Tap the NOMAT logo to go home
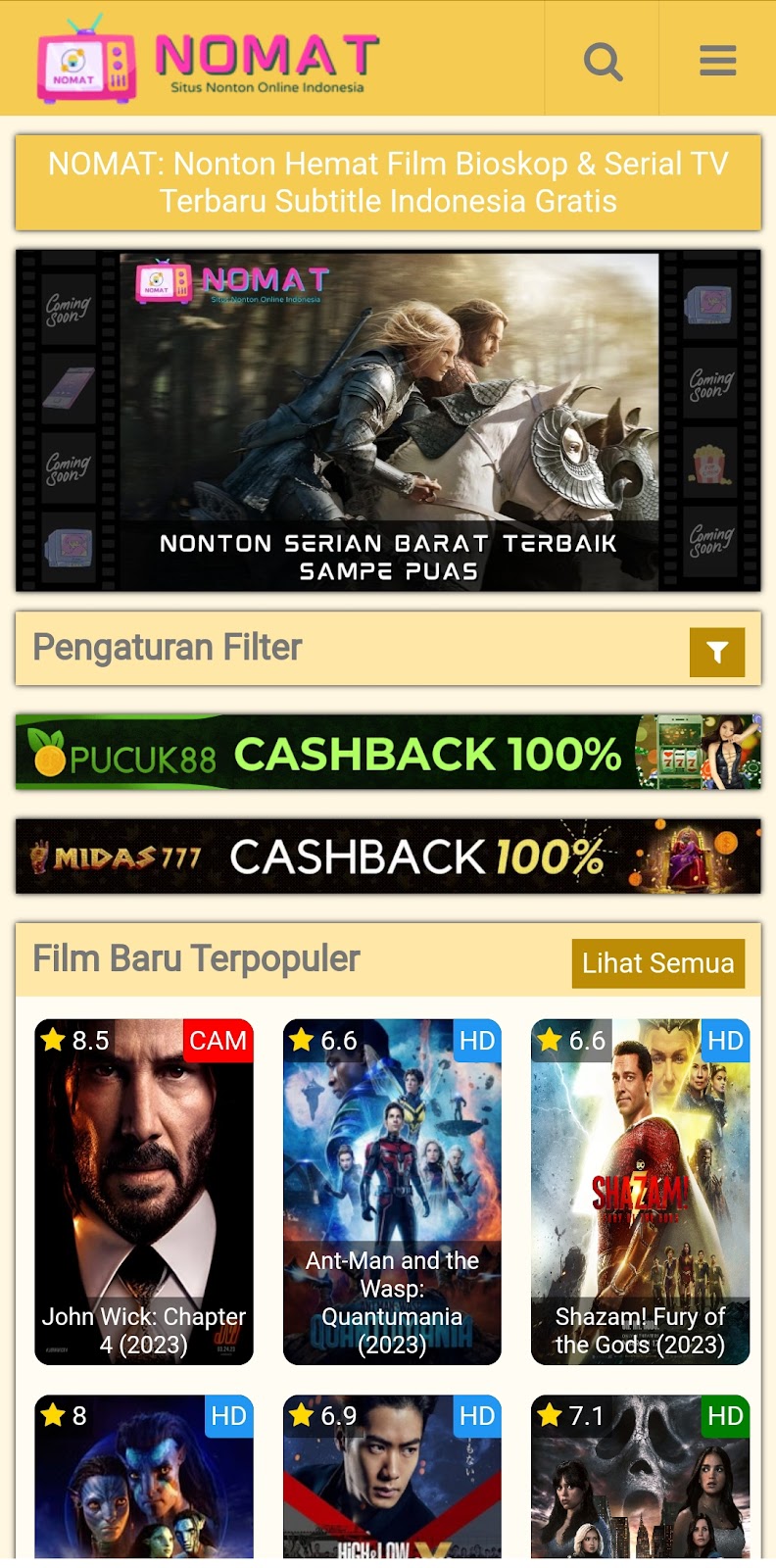Image resolution: width=776 pixels, height=1568 pixels. coord(208,59)
